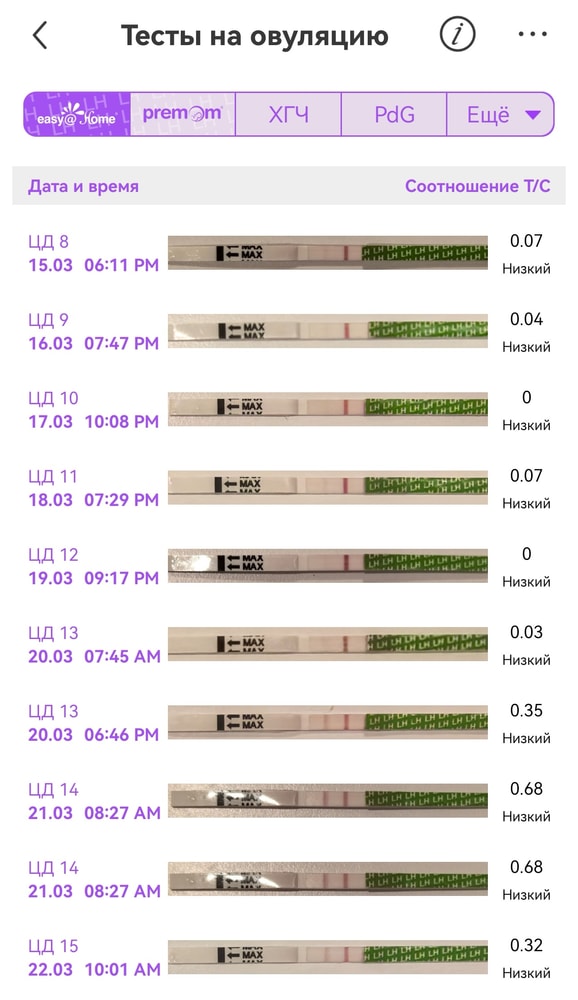Open the ЦД 9 test from 16.03
Image resolution: width=578 pixels, height=1000 pixels.
(x=289, y=332)
